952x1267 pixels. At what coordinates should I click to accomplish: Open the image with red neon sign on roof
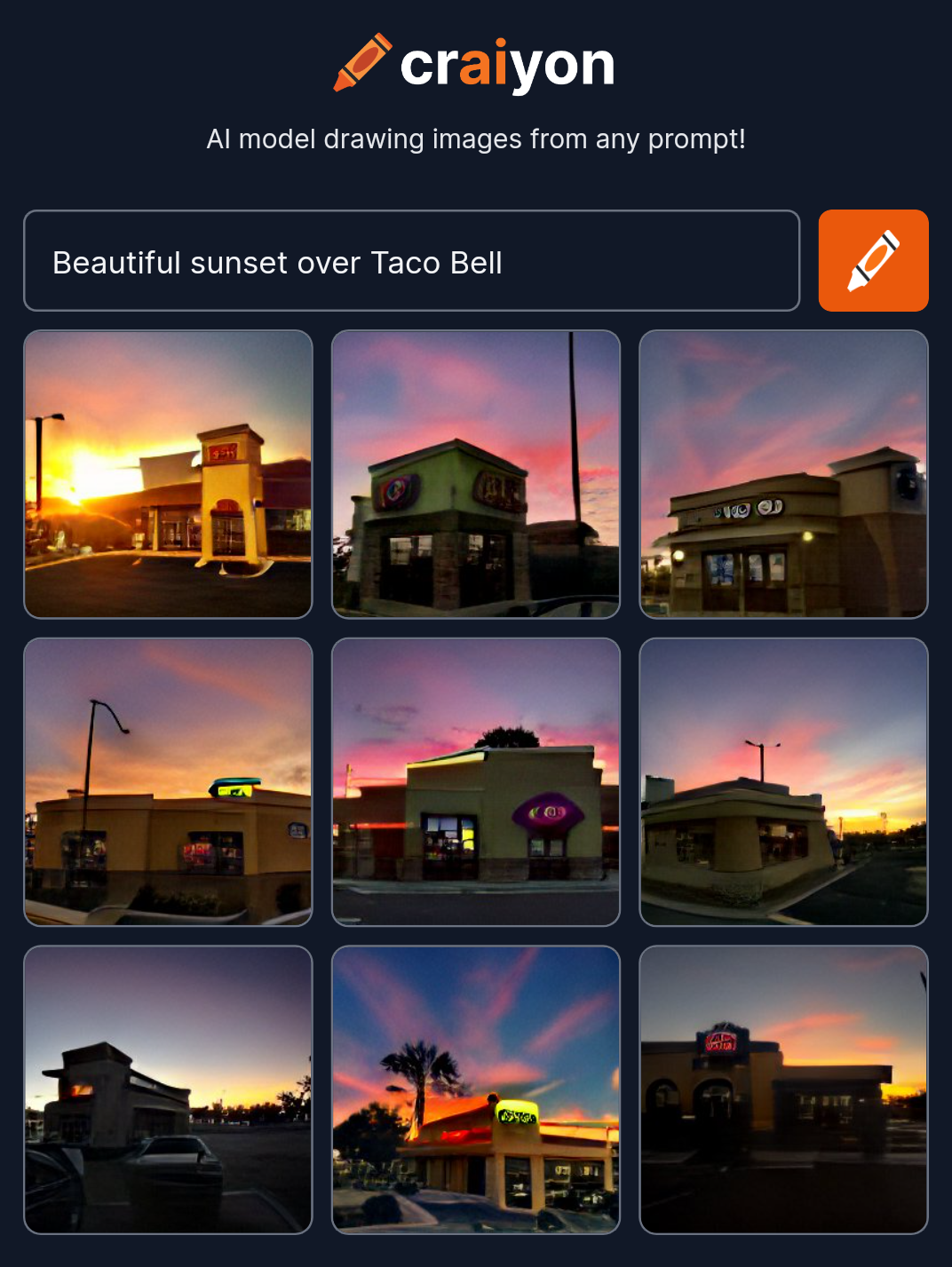tap(783, 1090)
